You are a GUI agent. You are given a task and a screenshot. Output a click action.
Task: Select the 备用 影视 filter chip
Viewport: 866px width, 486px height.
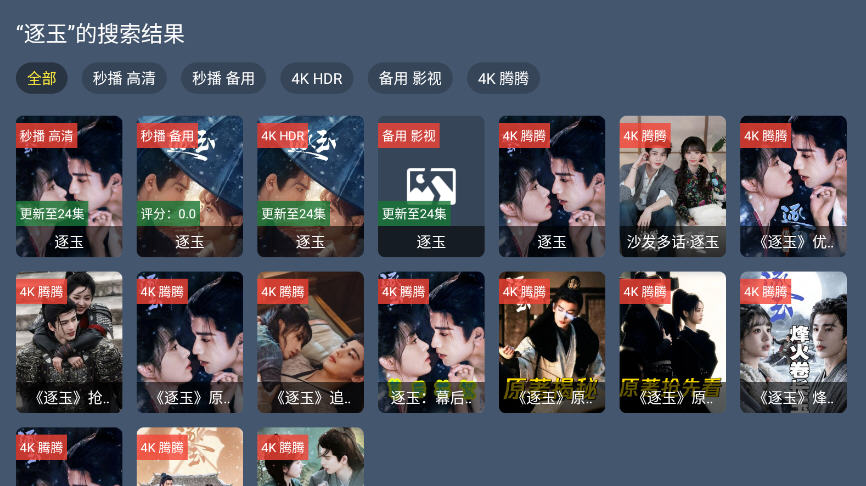[x=410, y=78]
